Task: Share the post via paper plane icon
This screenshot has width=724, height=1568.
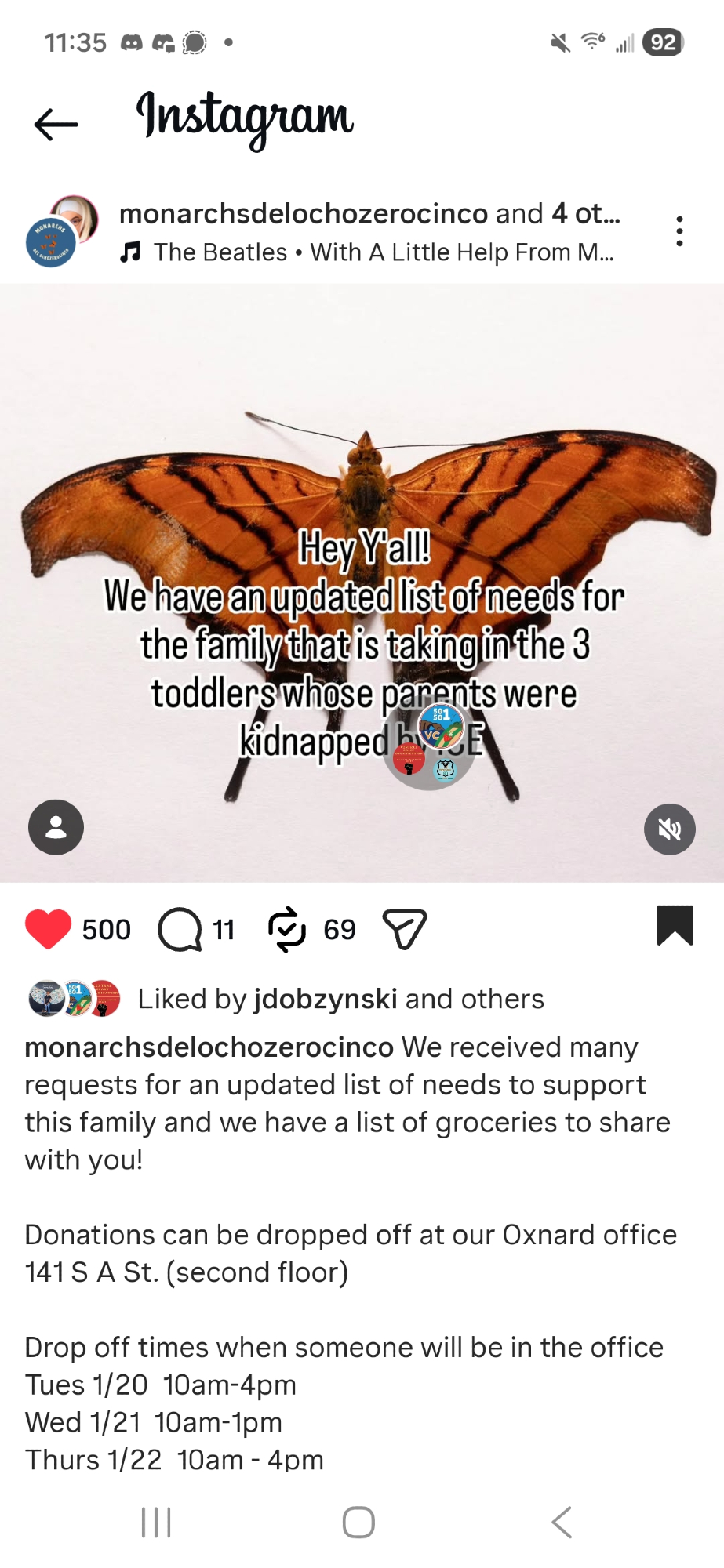Action: [404, 929]
